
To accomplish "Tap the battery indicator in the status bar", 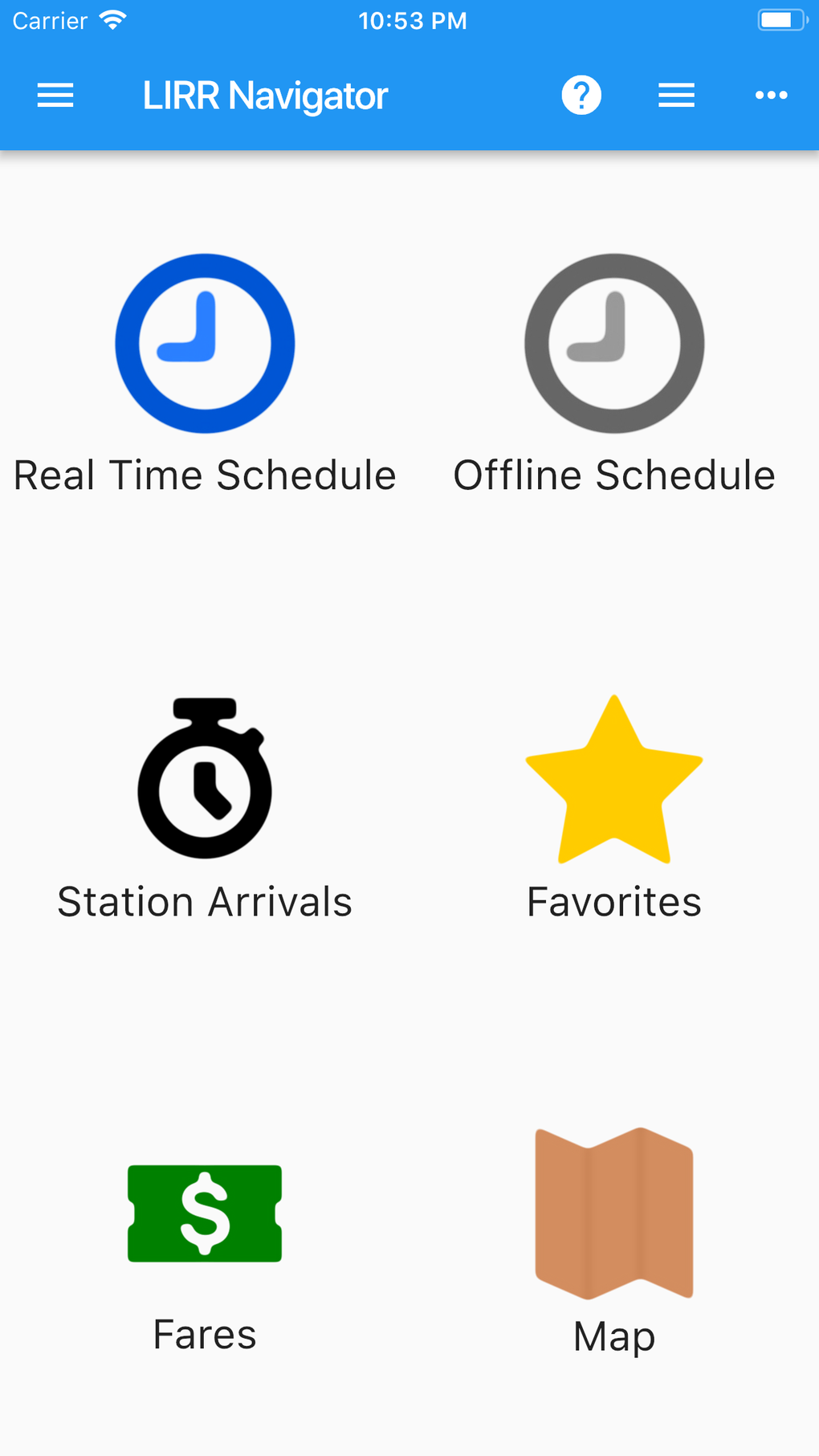I will pos(780,18).
